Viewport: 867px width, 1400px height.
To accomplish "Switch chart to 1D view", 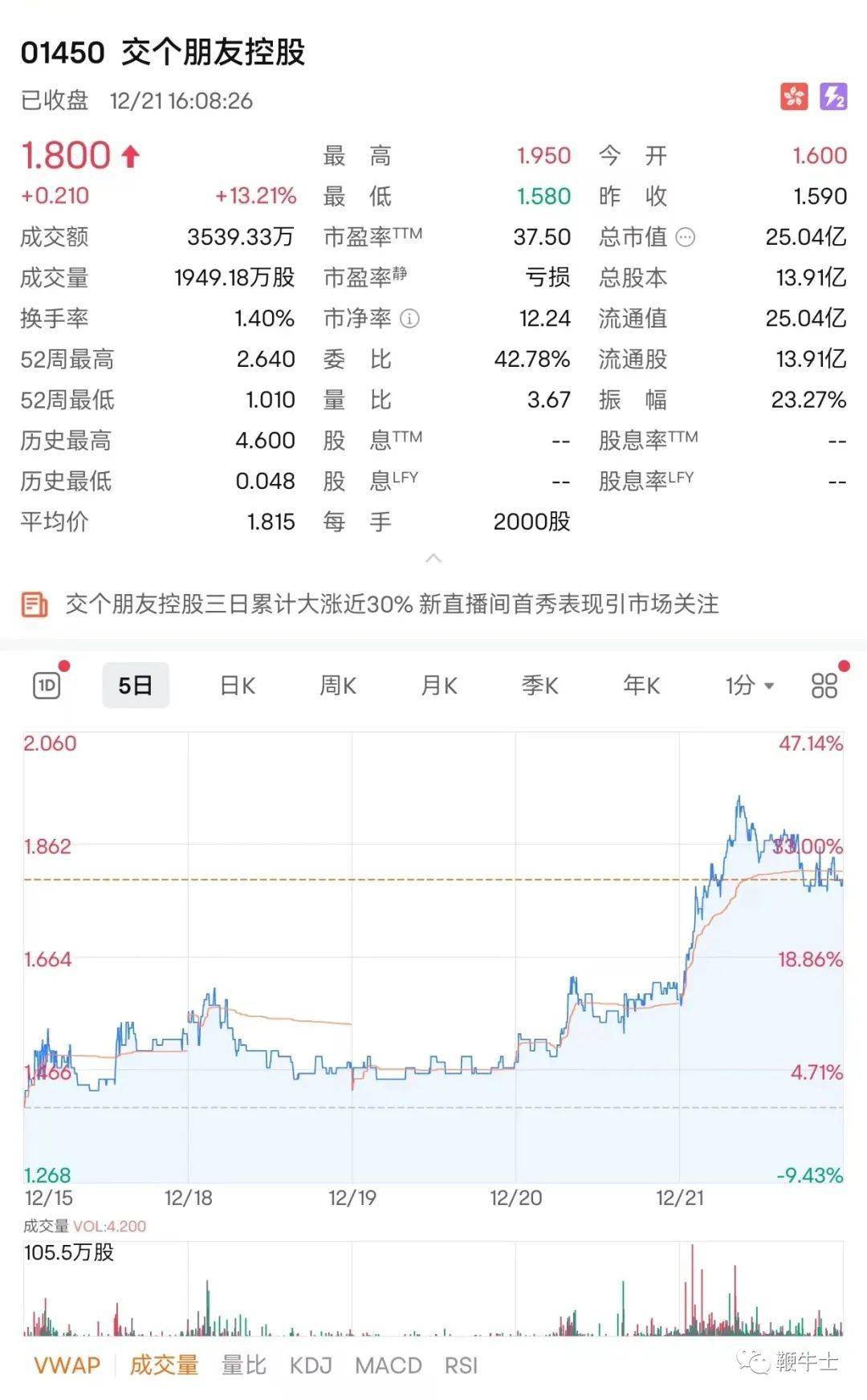I will pos(47,685).
